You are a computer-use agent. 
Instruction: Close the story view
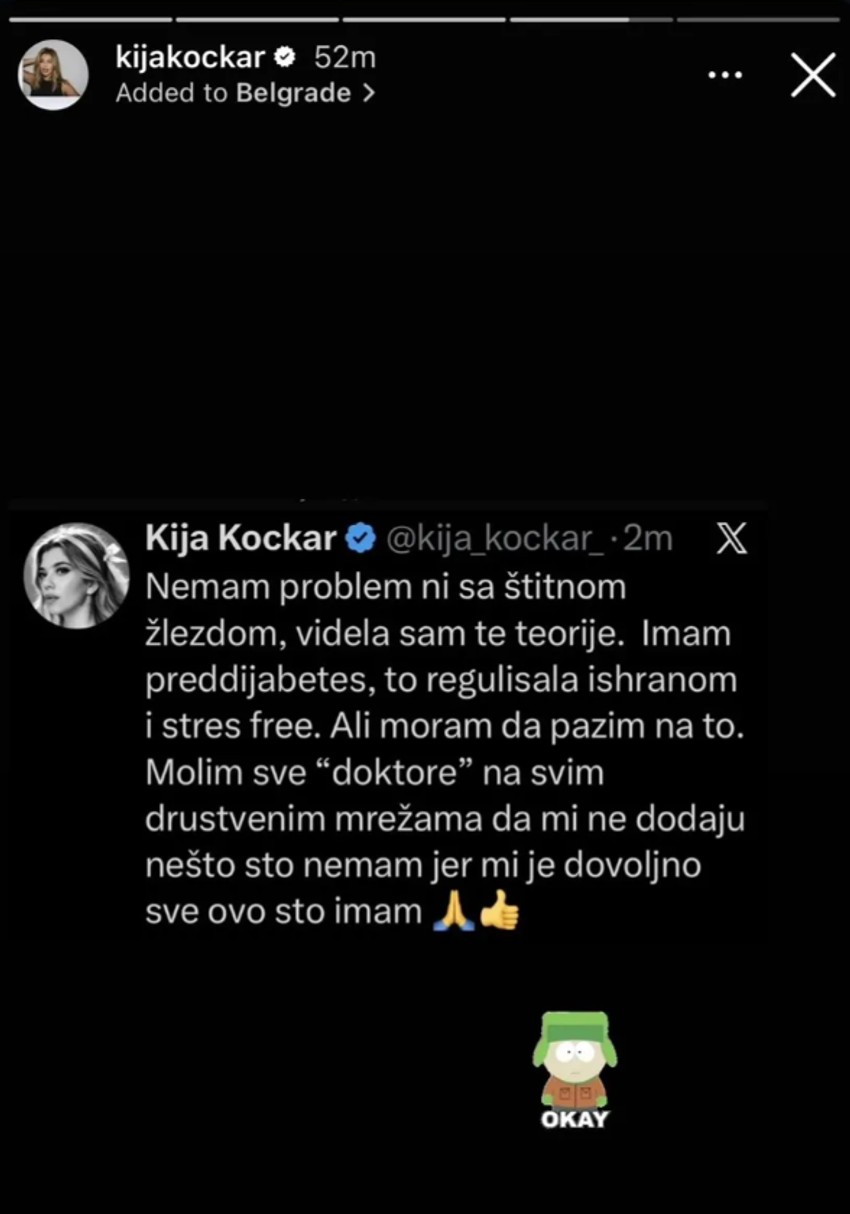(x=812, y=75)
